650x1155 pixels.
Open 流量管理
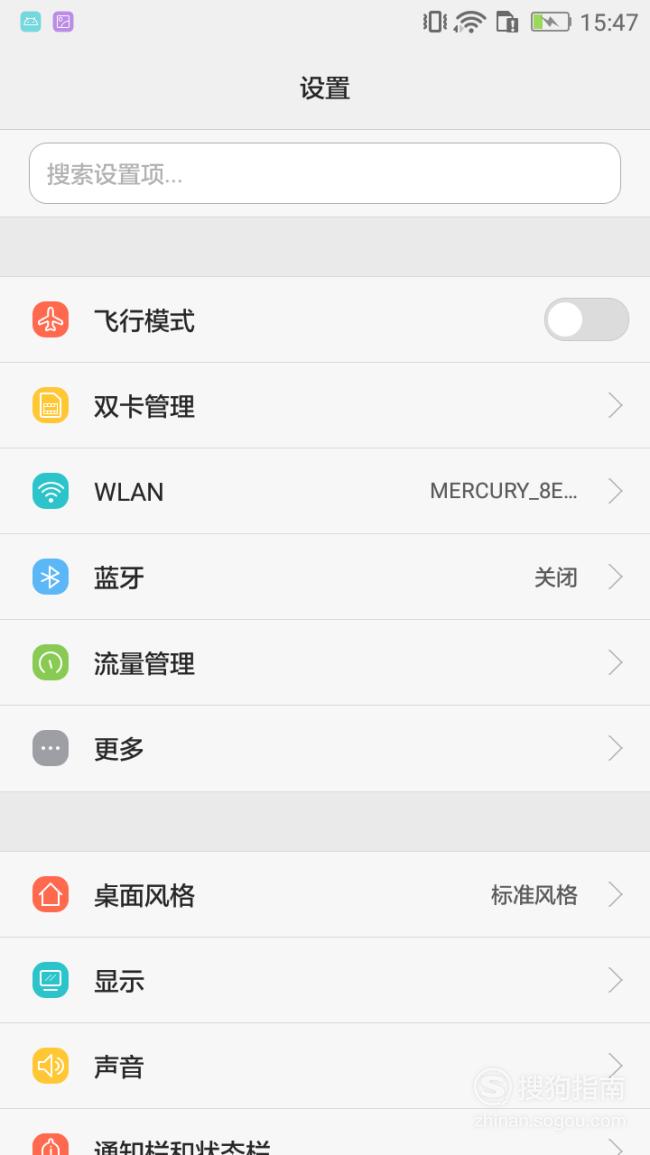(325, 663)
